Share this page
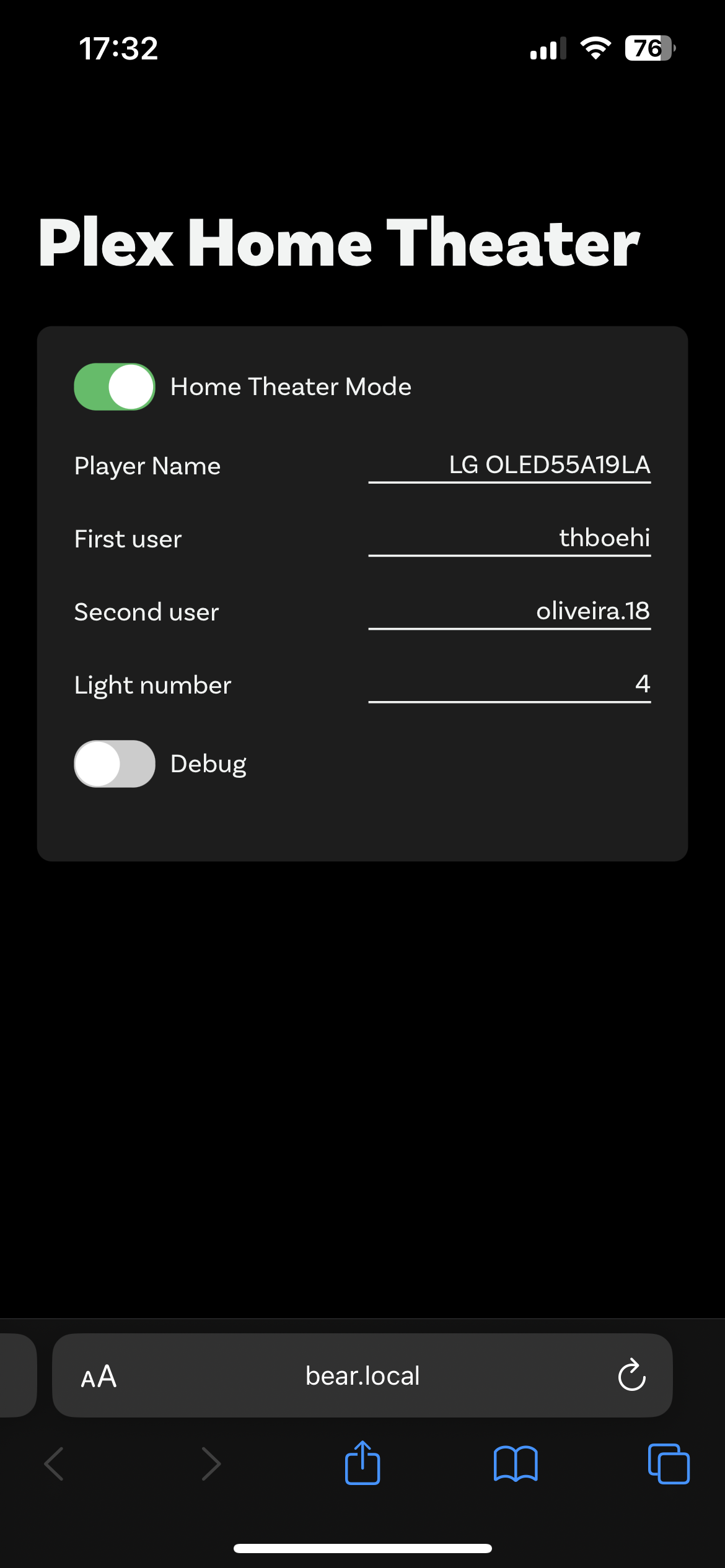Image resolution: width=725 pixels, height=1568 pixels. [x=362, y=1463]
